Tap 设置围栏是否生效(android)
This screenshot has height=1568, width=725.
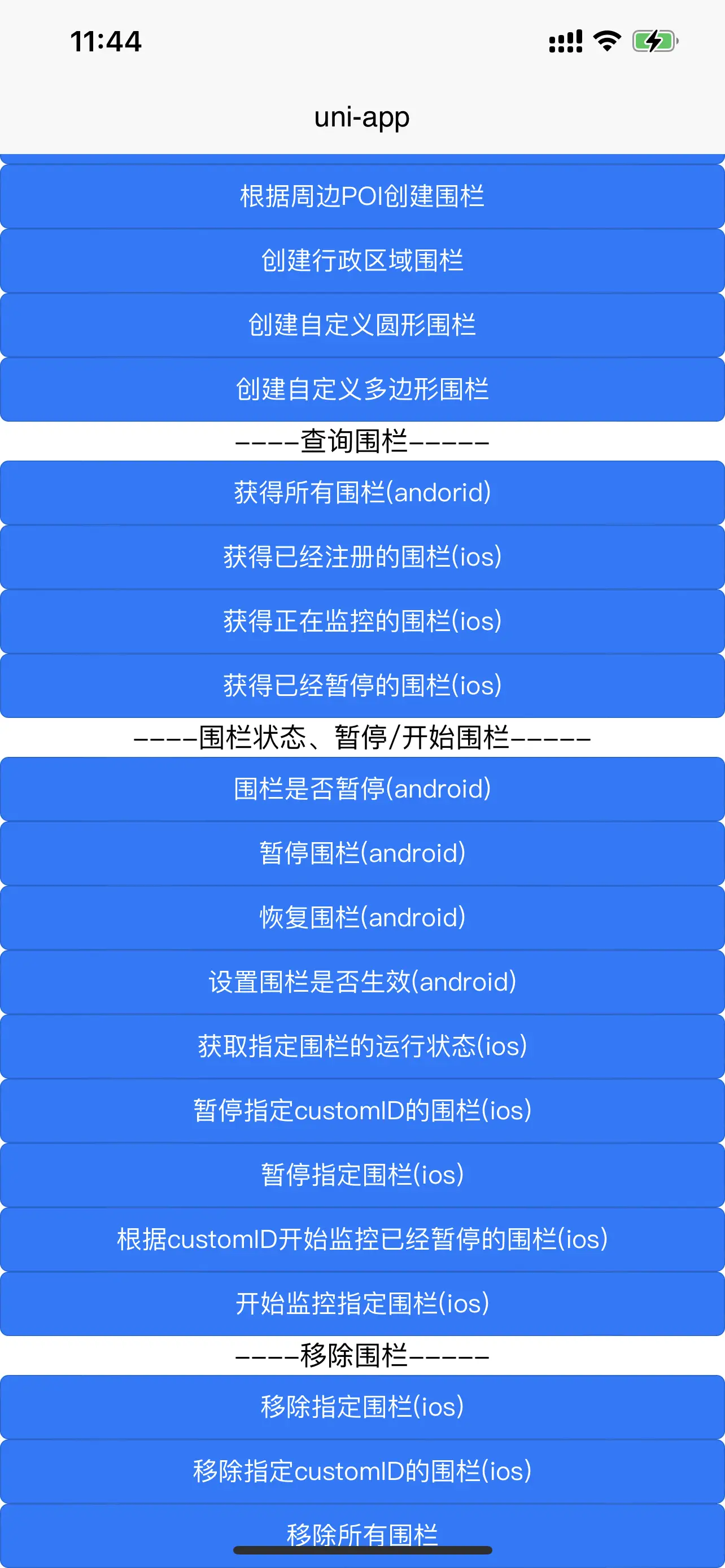point(362,983)
